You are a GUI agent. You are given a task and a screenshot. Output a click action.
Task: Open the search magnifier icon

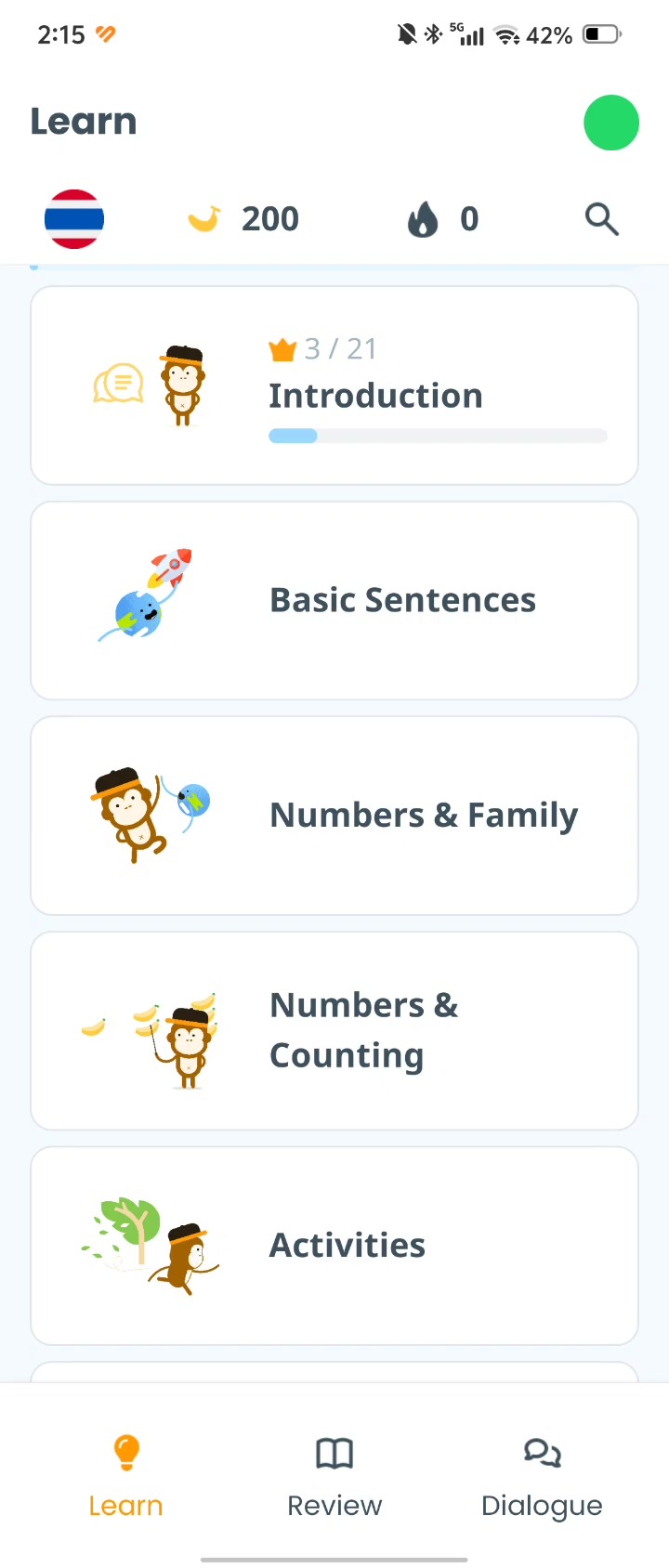[x=601, y=219]
